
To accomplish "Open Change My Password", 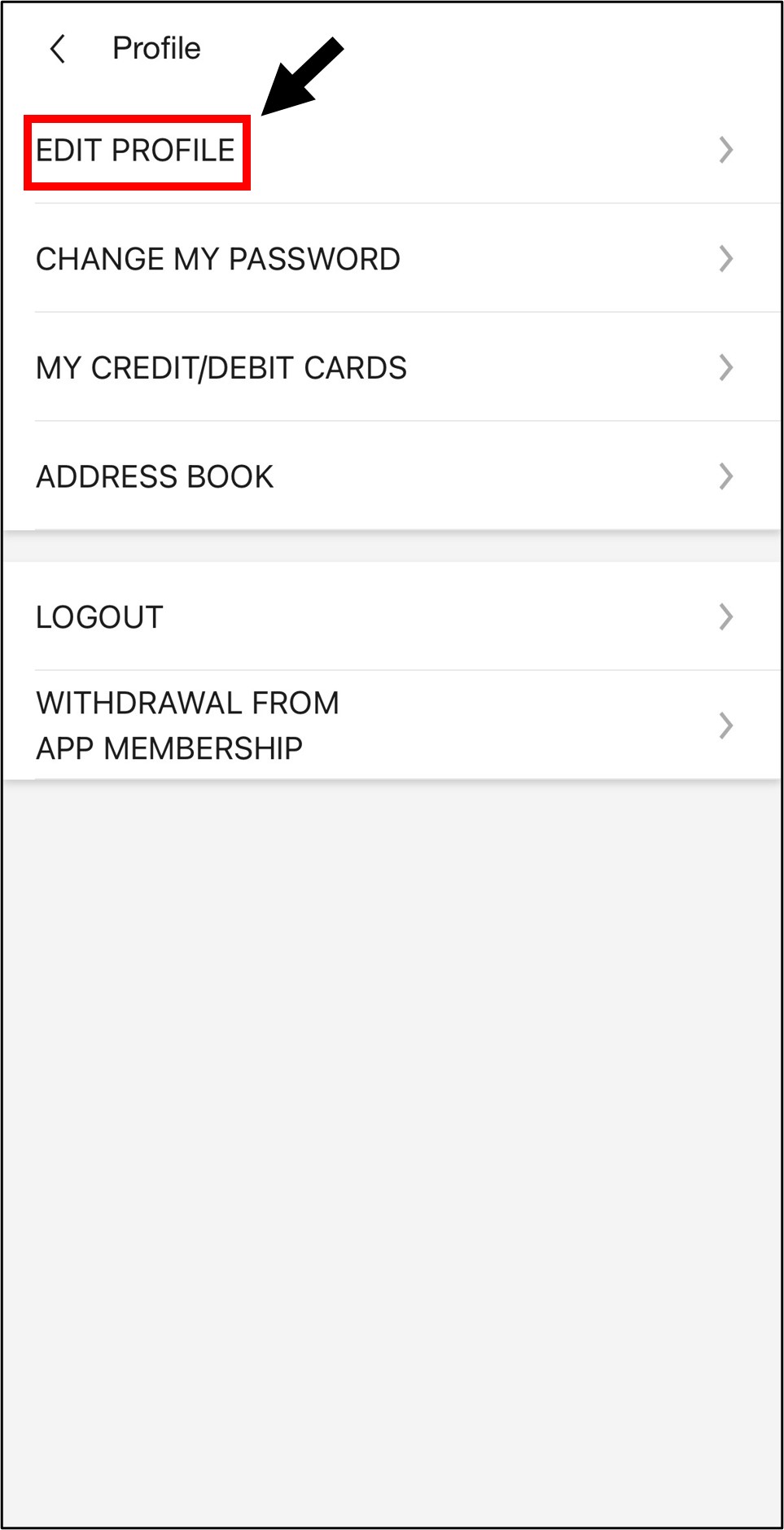I will click(218, 259).
